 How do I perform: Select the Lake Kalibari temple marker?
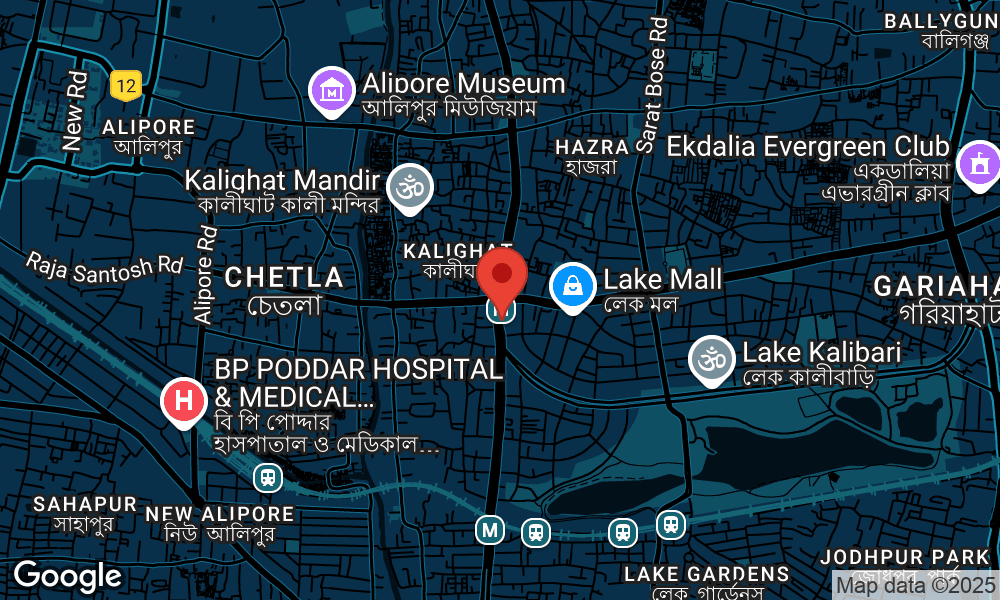click(711, 359)
